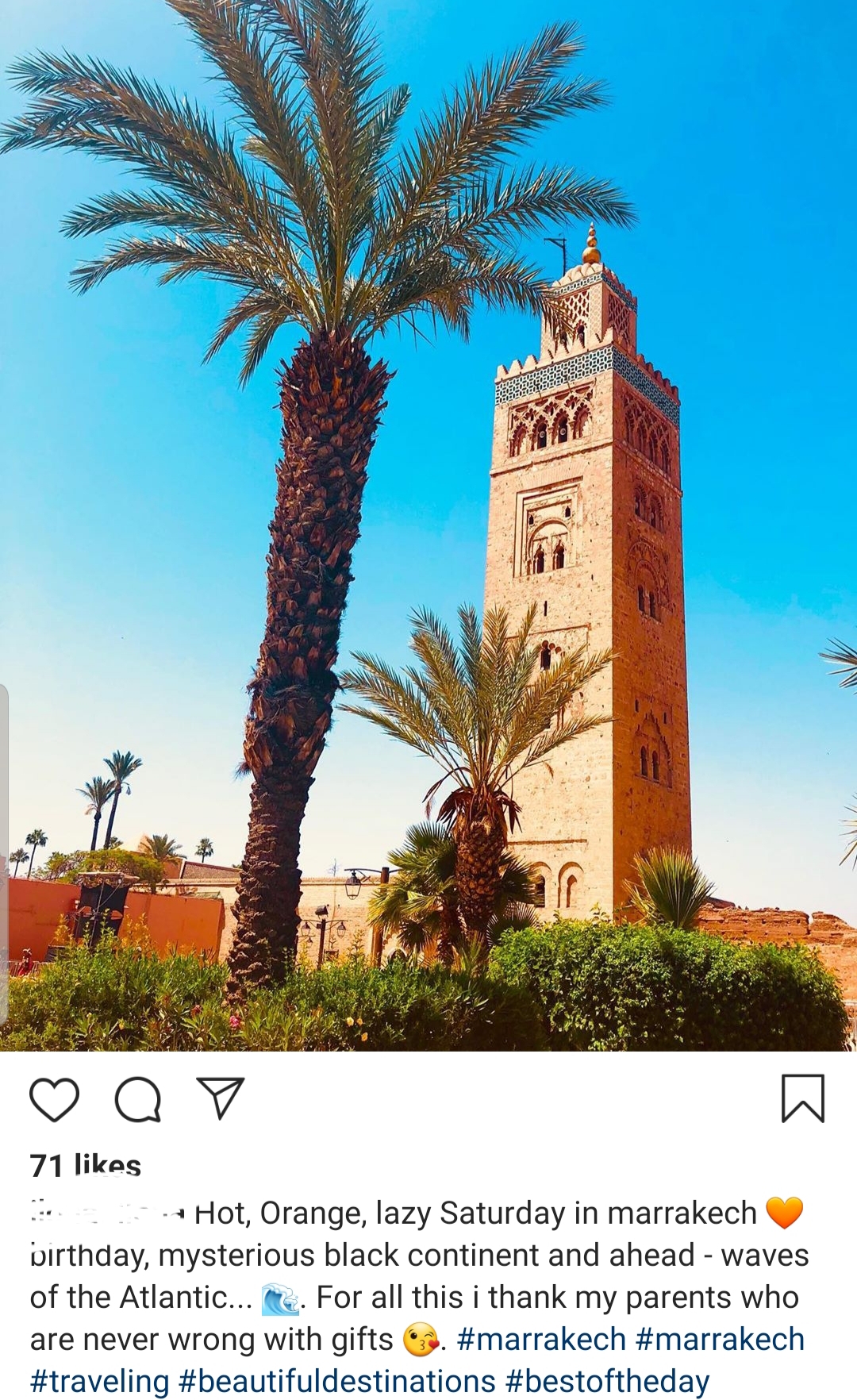857x1400 pixels.
Task: Open the #bestoftheday hashtag
Action: 607,1381
